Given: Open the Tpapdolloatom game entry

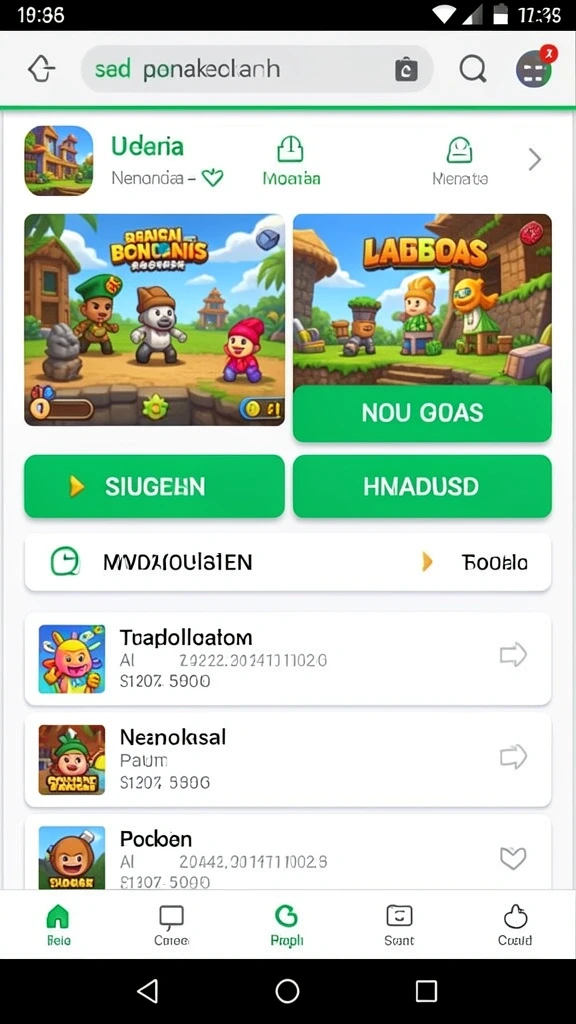Looking at the screenshot, I should [288, 659].
